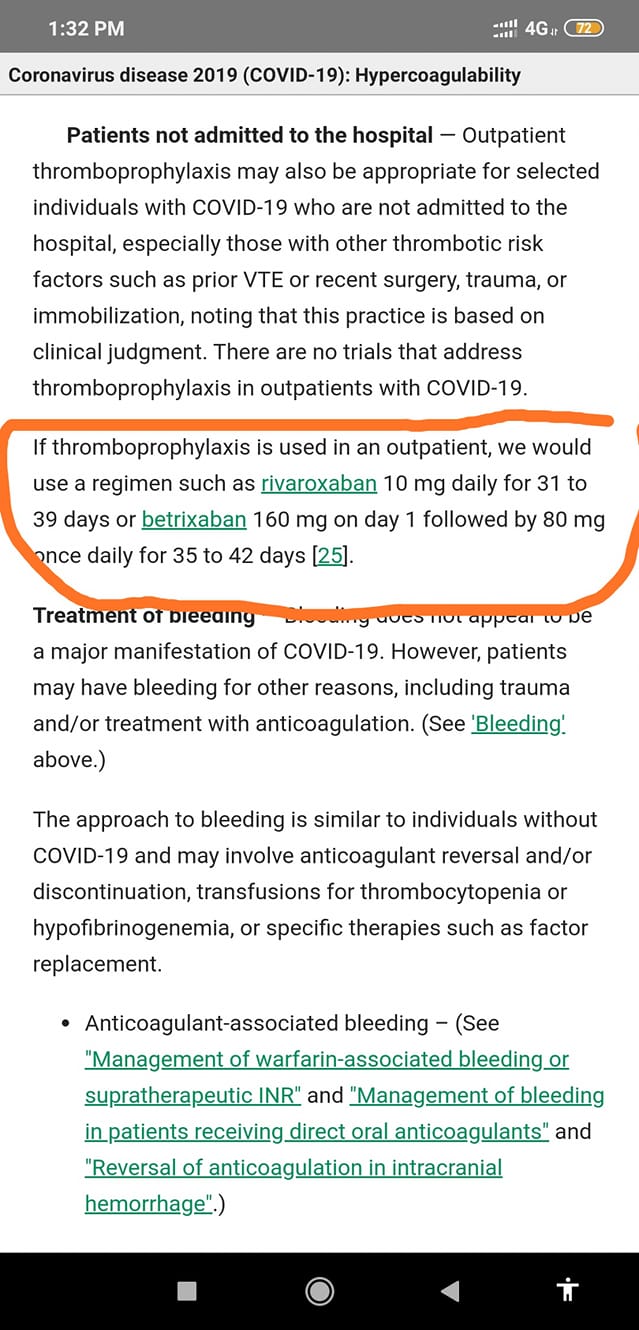Open the rivaroxaban drug link

tap(319, 484)
